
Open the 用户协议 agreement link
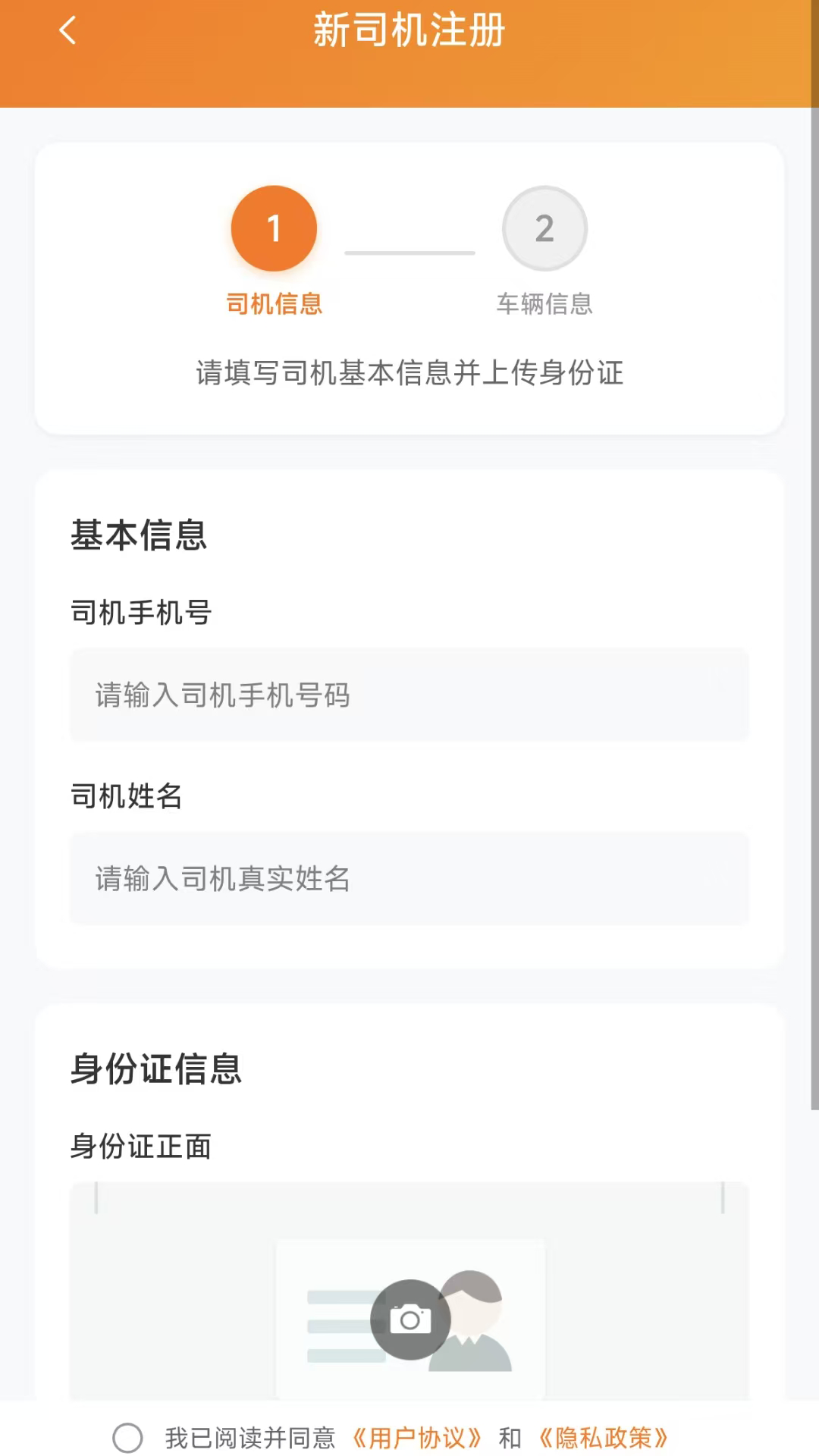click(418, 1437)
